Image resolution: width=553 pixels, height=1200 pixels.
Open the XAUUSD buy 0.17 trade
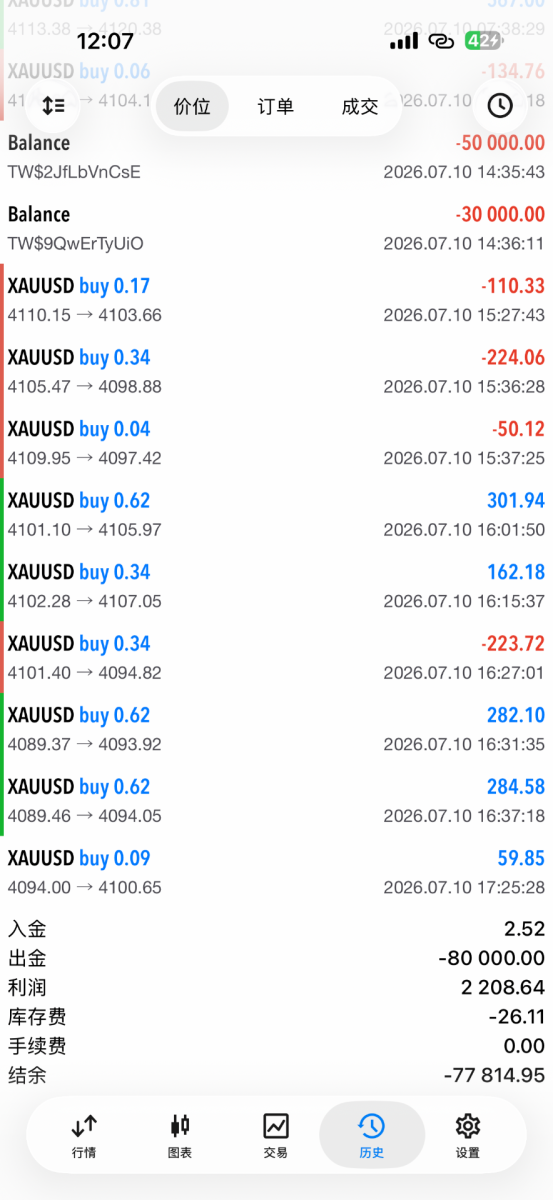tap(276, 300)
